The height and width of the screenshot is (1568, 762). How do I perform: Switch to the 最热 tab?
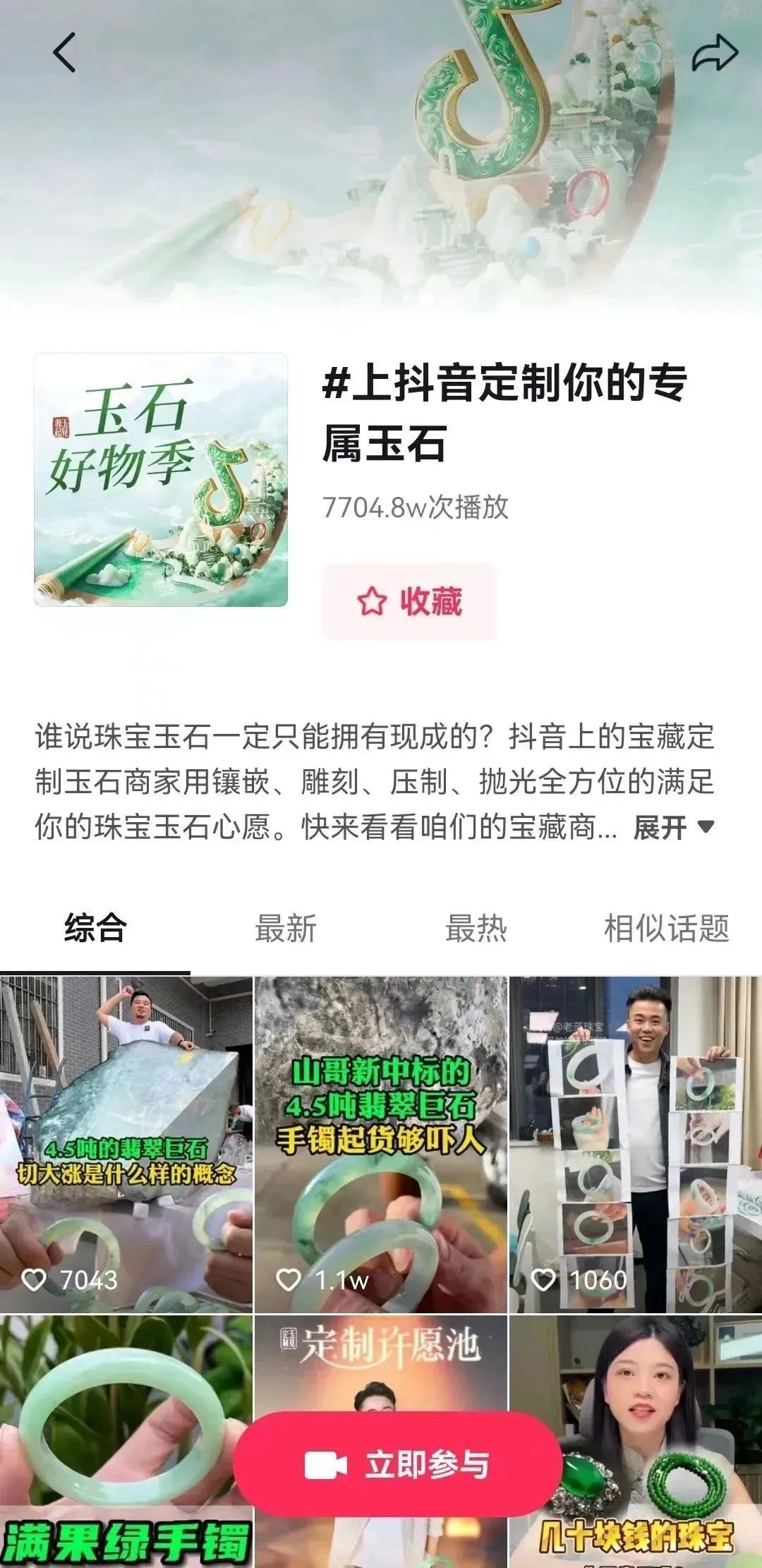(x=476, y=928)
